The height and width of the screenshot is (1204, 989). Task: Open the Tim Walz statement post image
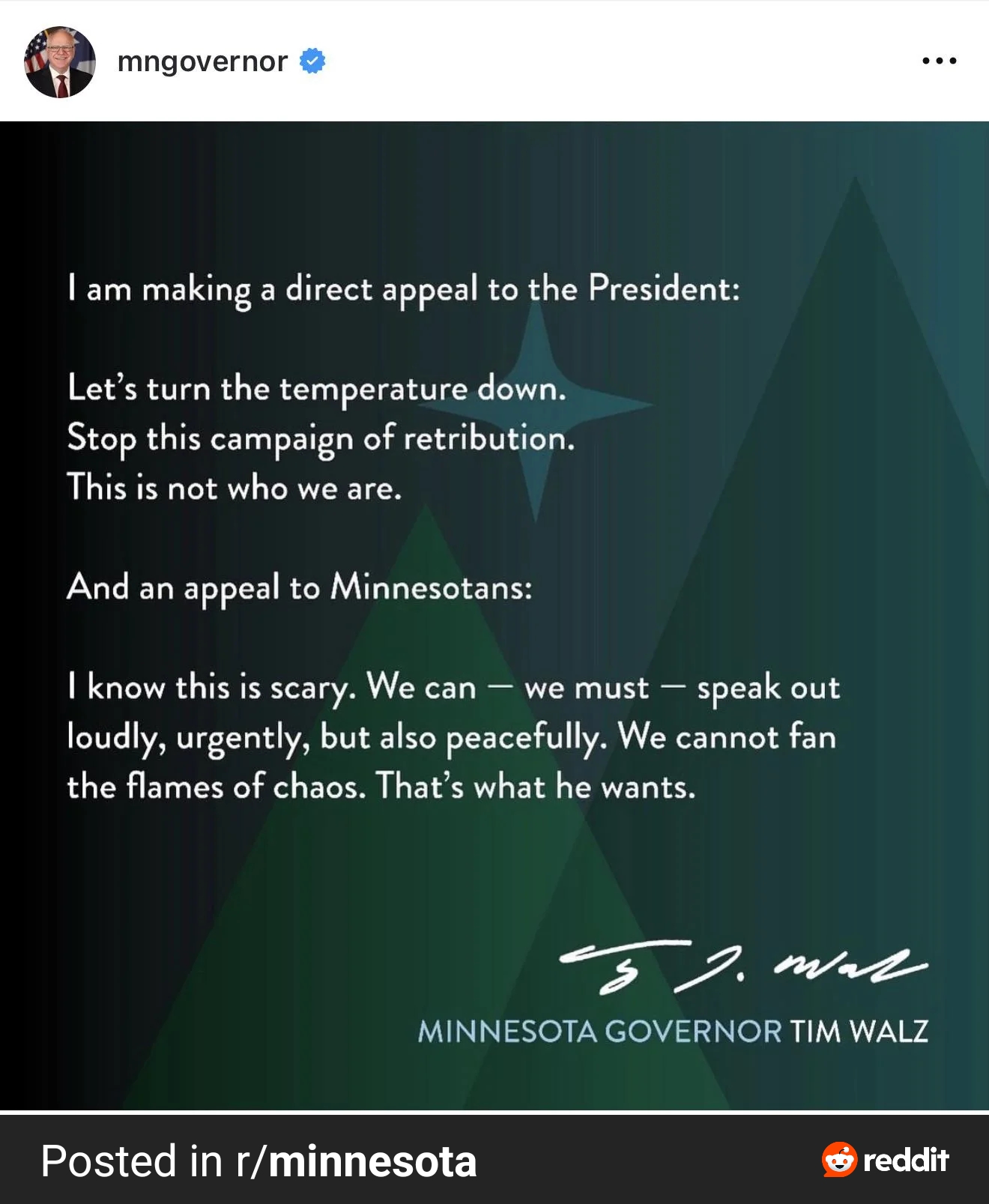(494, 614)
